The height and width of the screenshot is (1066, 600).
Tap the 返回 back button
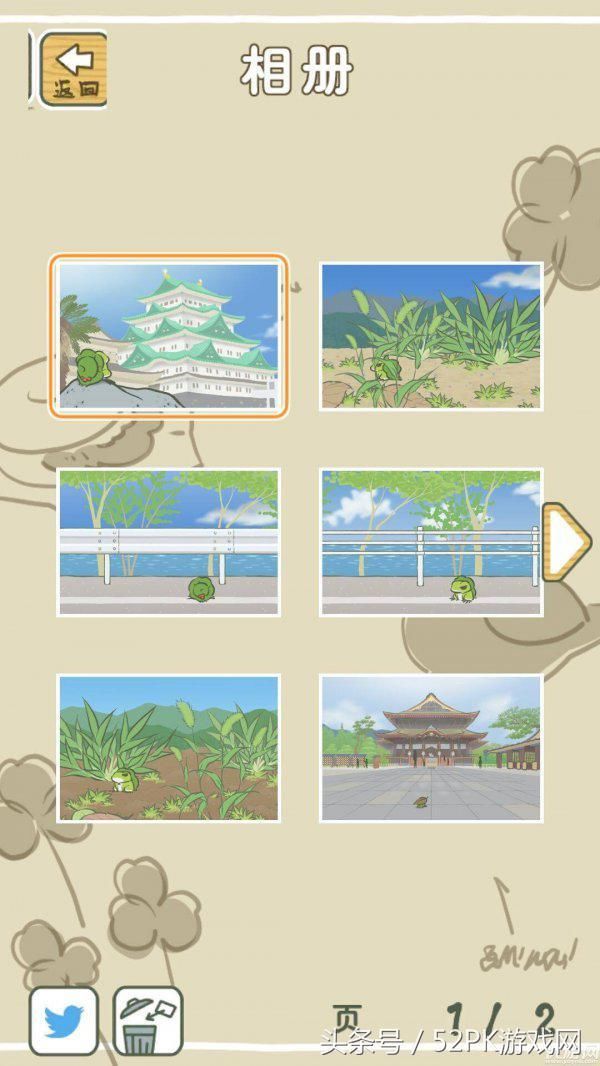coord(74,70)
